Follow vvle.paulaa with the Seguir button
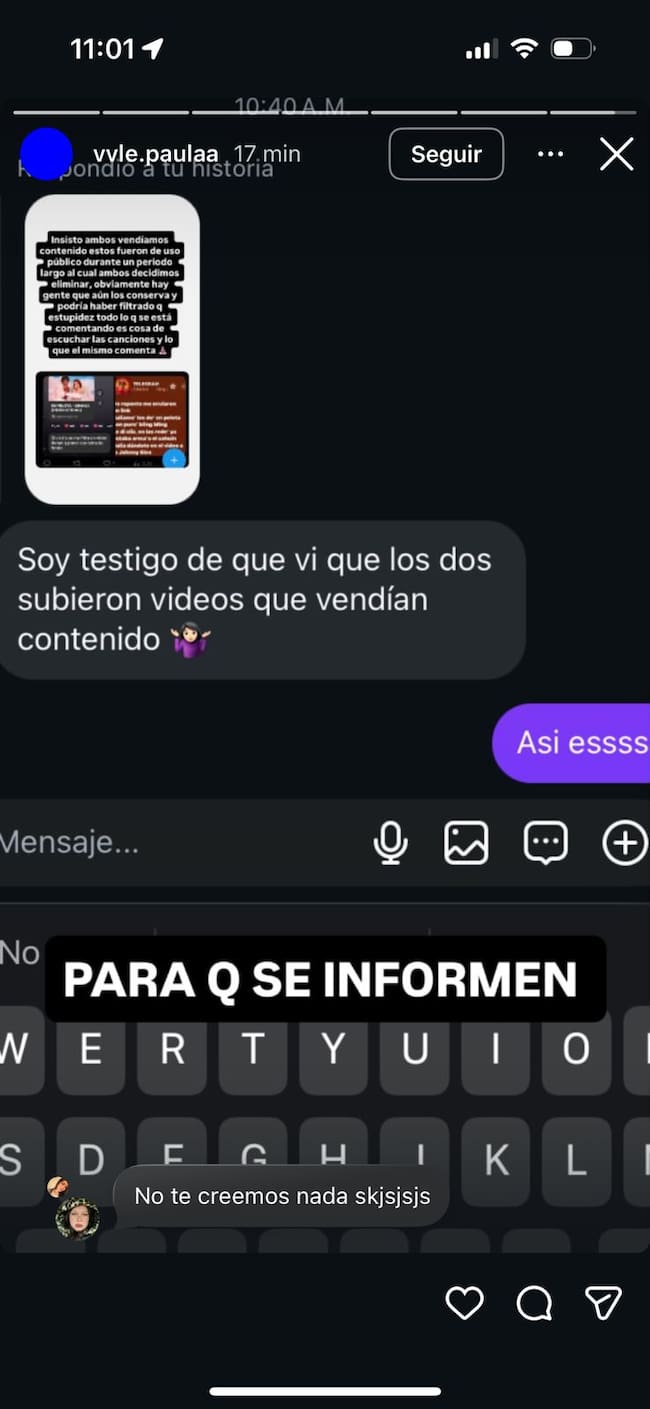 446,154
